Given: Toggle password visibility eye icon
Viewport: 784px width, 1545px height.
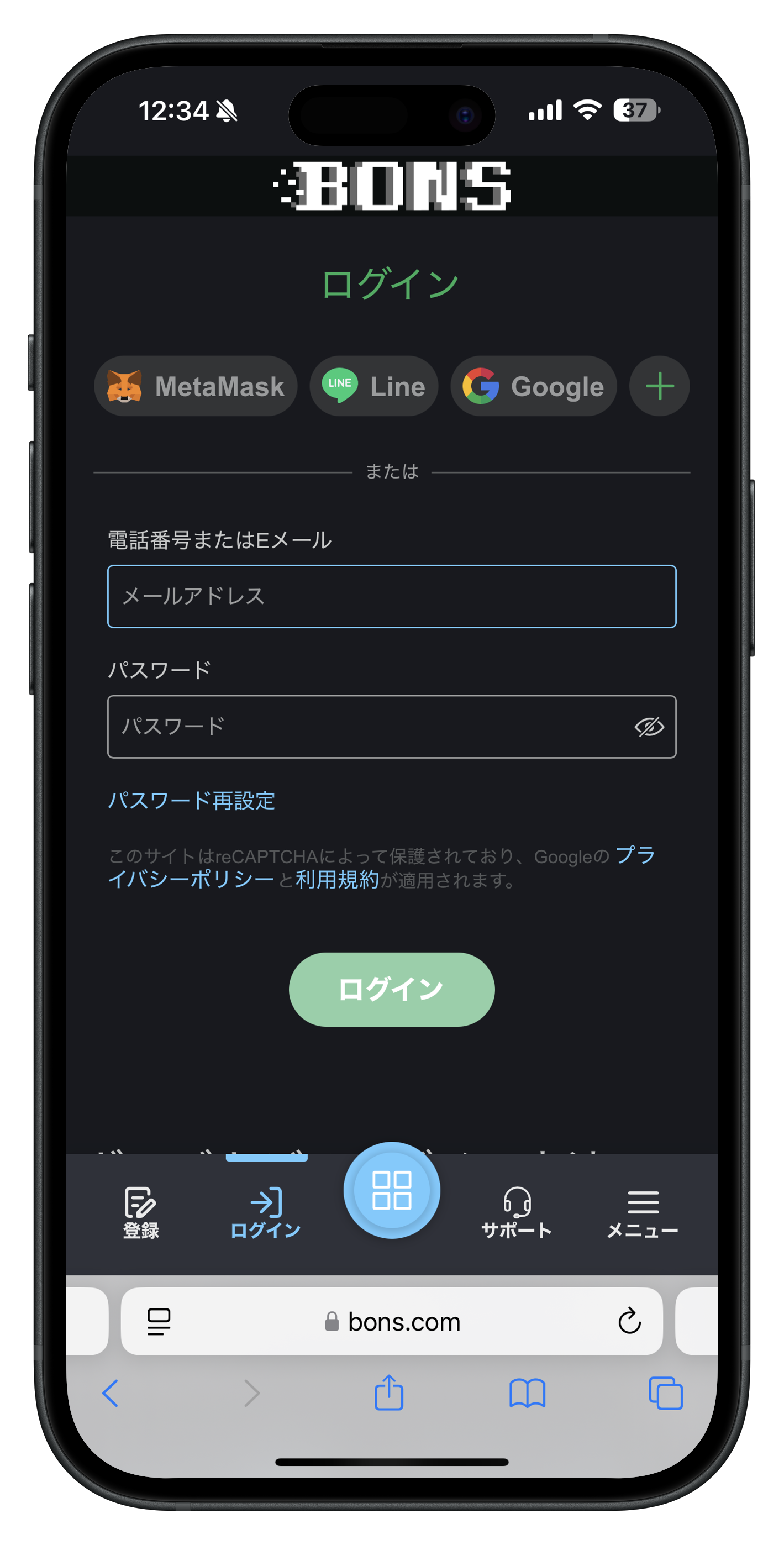Looking at the screenshot, I should (x=649, y=726).
